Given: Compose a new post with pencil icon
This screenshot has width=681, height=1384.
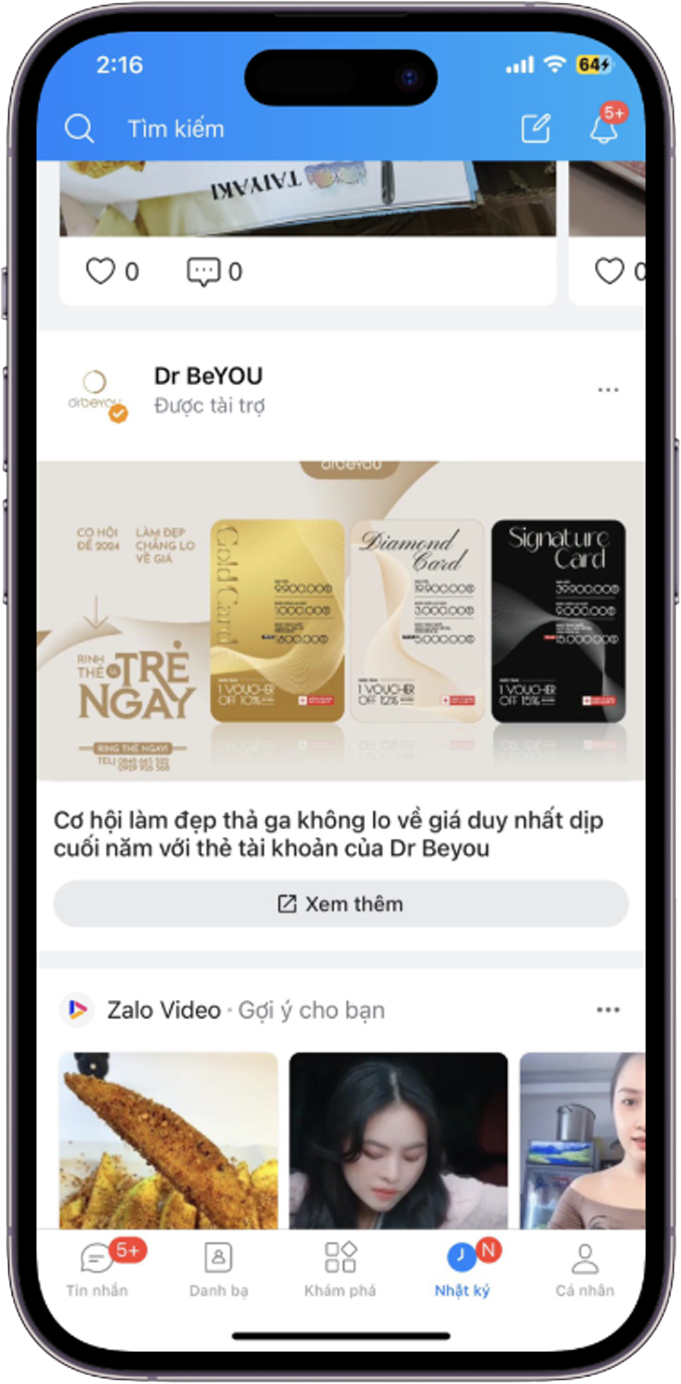Looking at the screenshot, I should [x=536, y=128].
